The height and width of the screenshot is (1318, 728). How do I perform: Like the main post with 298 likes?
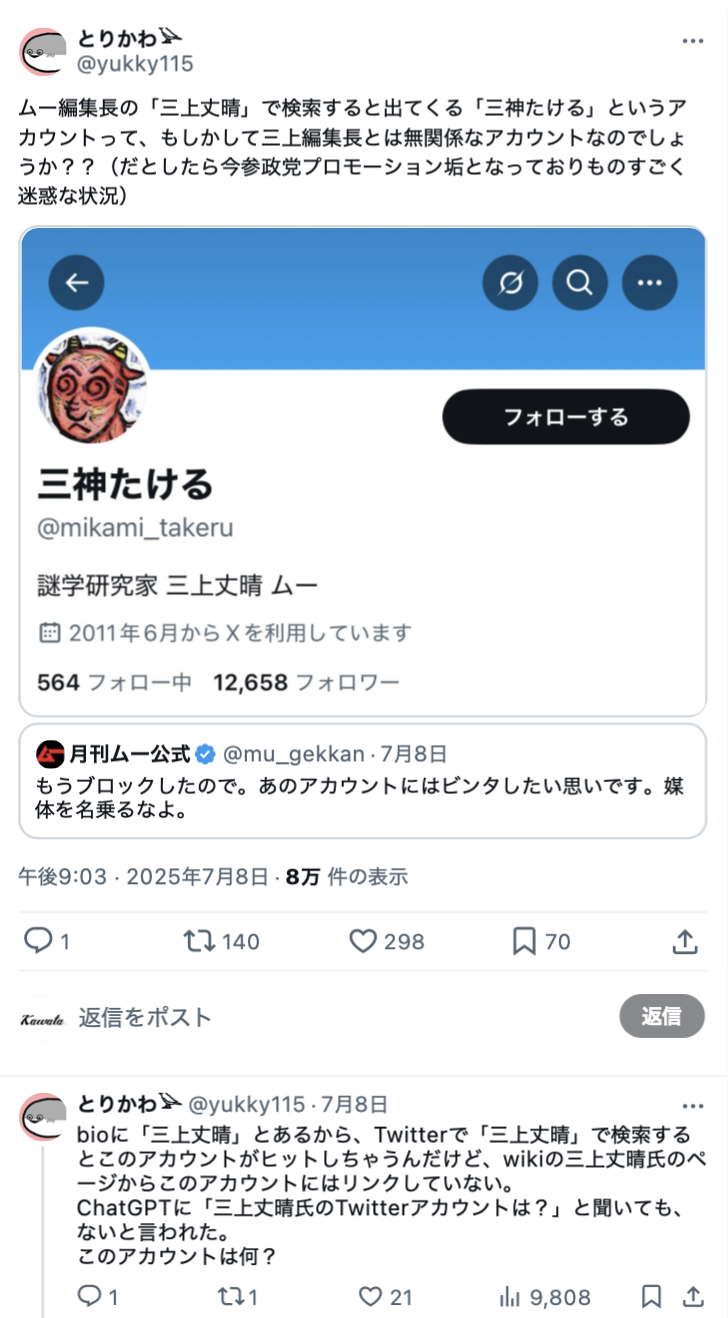click(x=387, y=941)
